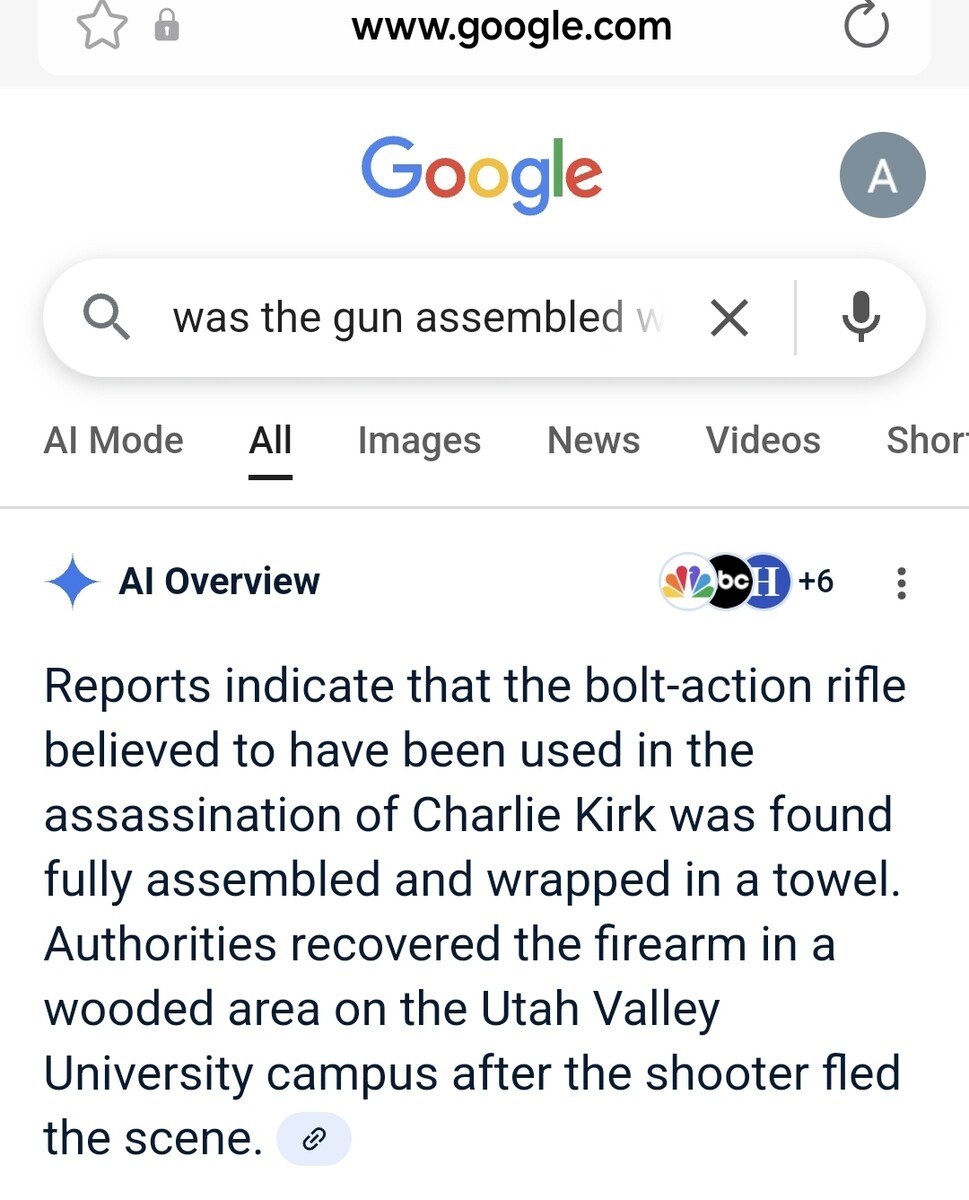This screenshot has width=969, height=1200.
Task: Open the source link chip after the overview
Action: [314, 1139]
